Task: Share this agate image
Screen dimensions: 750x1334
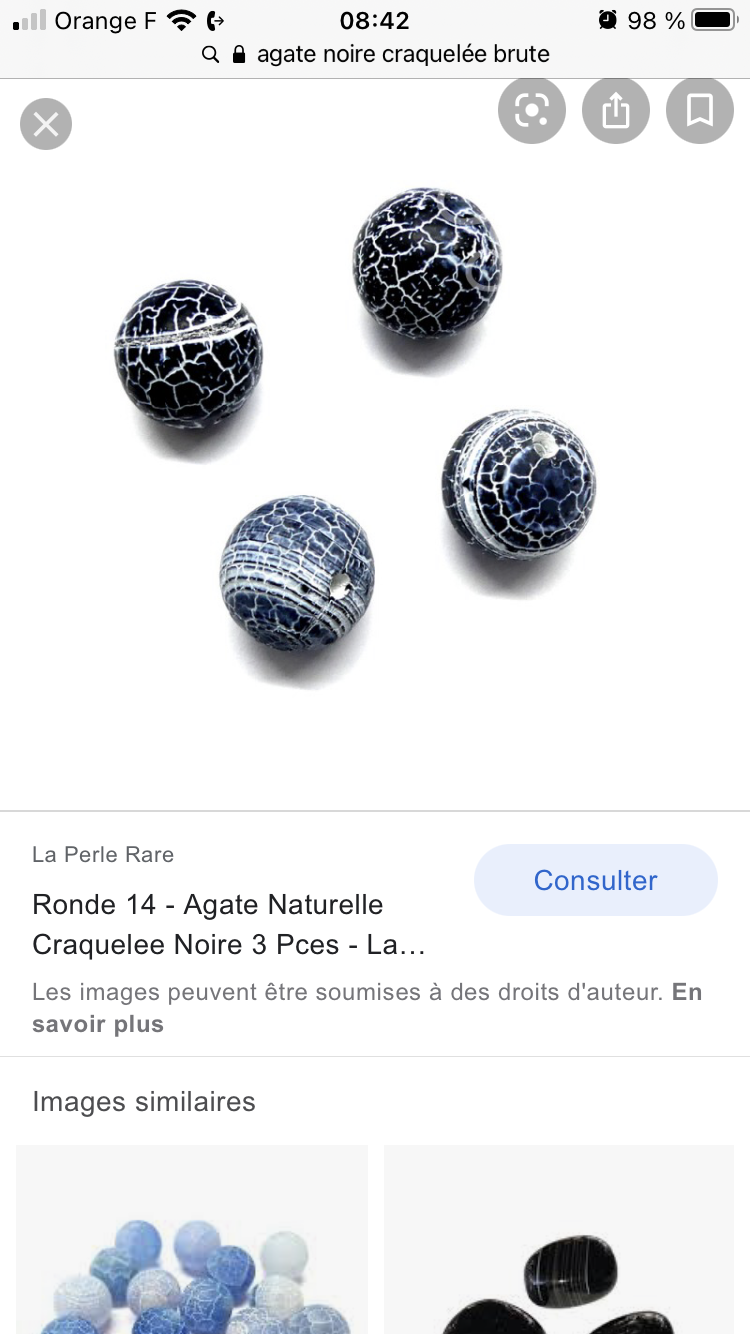Action: [x=616, y=110]
